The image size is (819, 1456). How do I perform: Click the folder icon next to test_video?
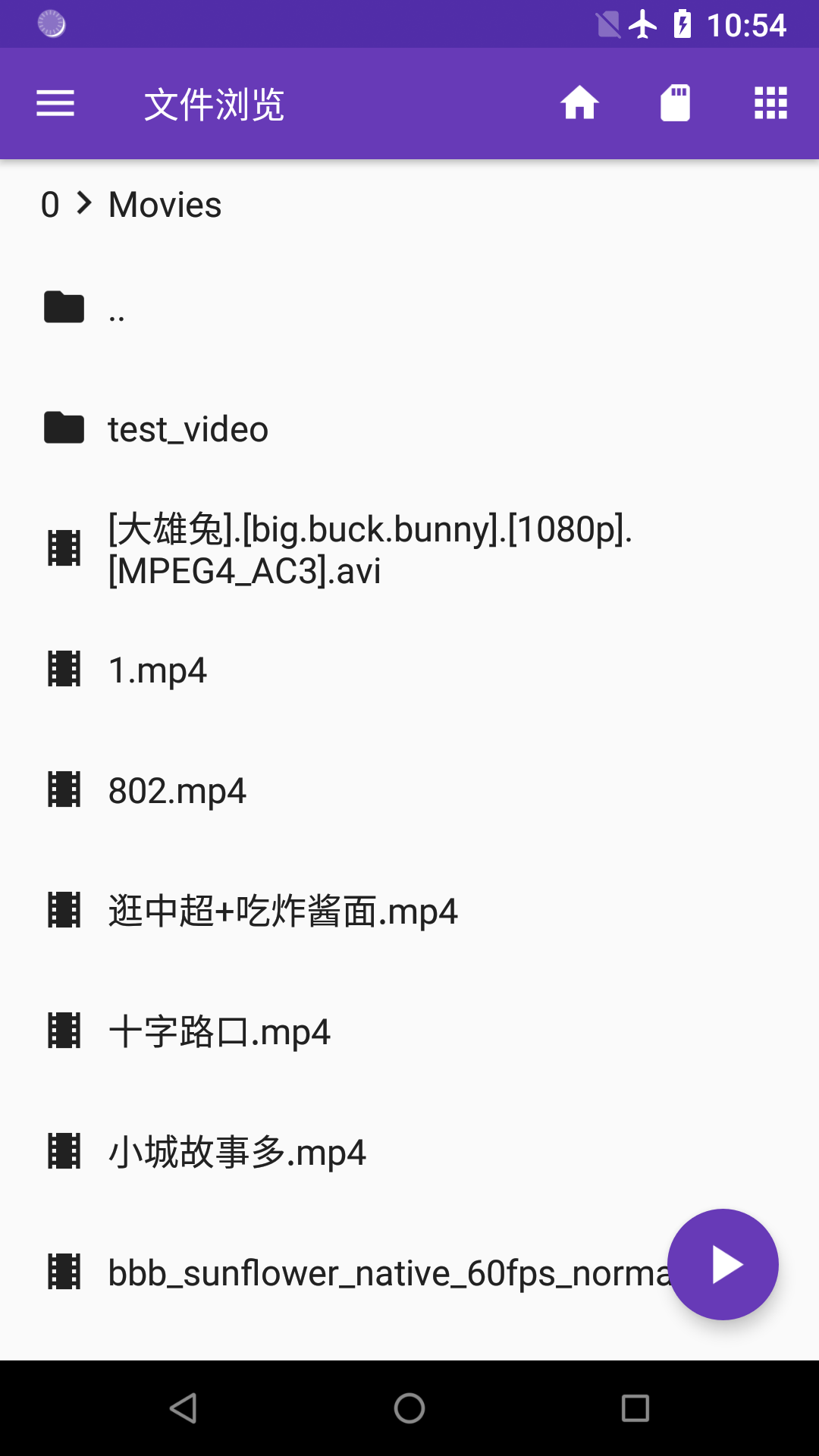click(x=64, y=428)
